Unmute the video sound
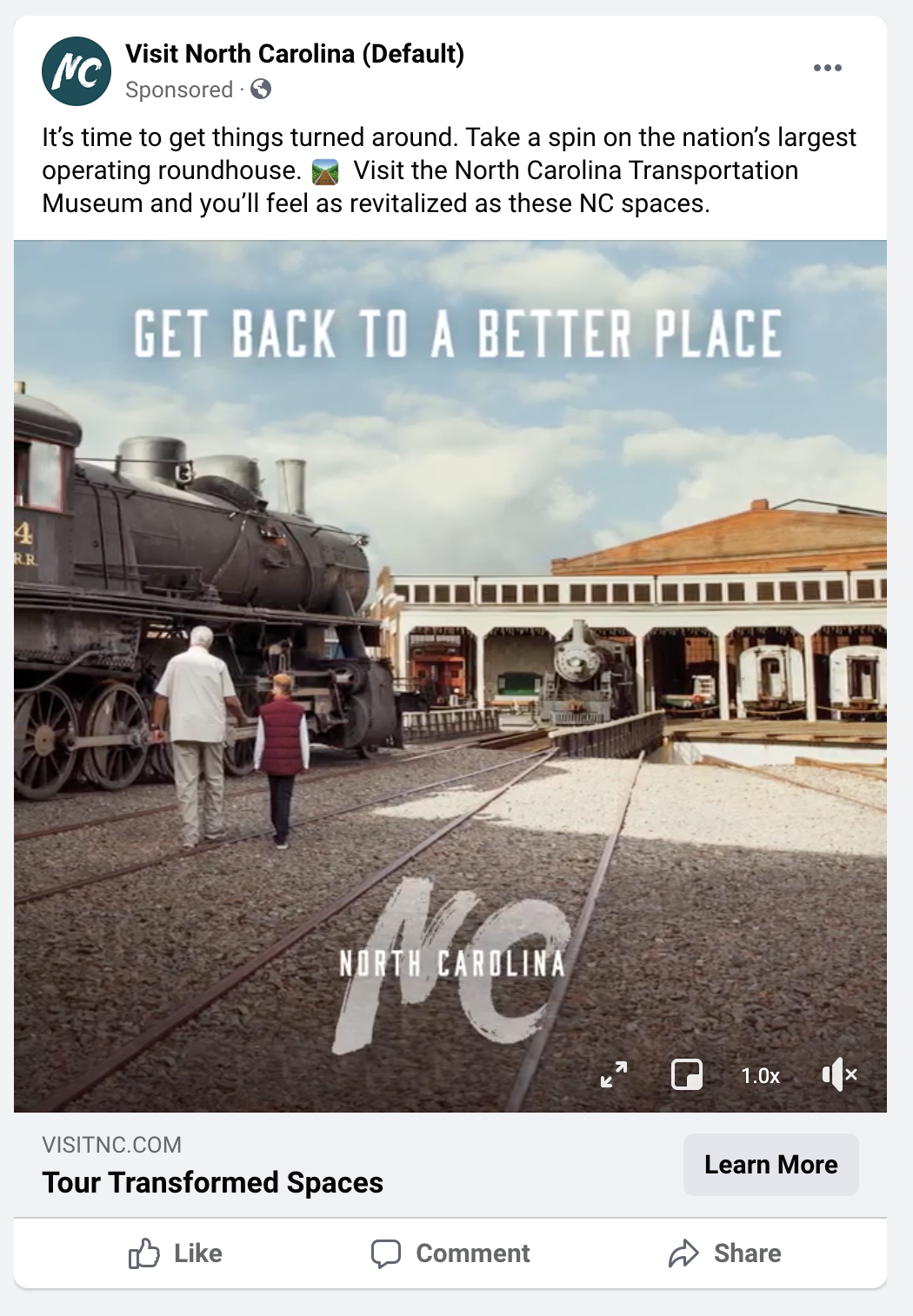This screenshot has width=913, height=1316. (x=839, y=1074)
